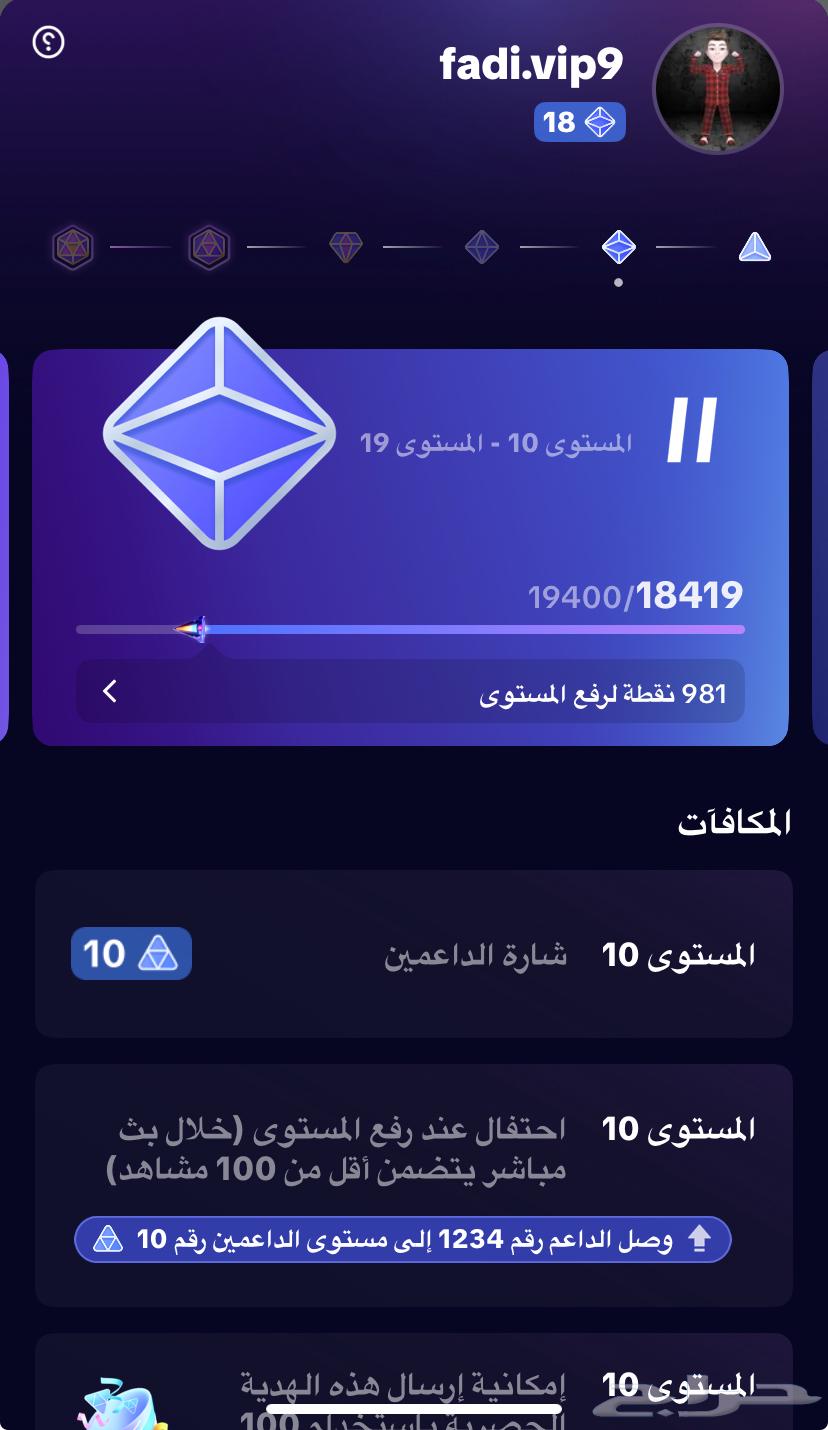Image resolution: width=828 pixels, height=1430 pixels.
Task: Select the triangle gem icon at row end
Action: click(756, 247)
